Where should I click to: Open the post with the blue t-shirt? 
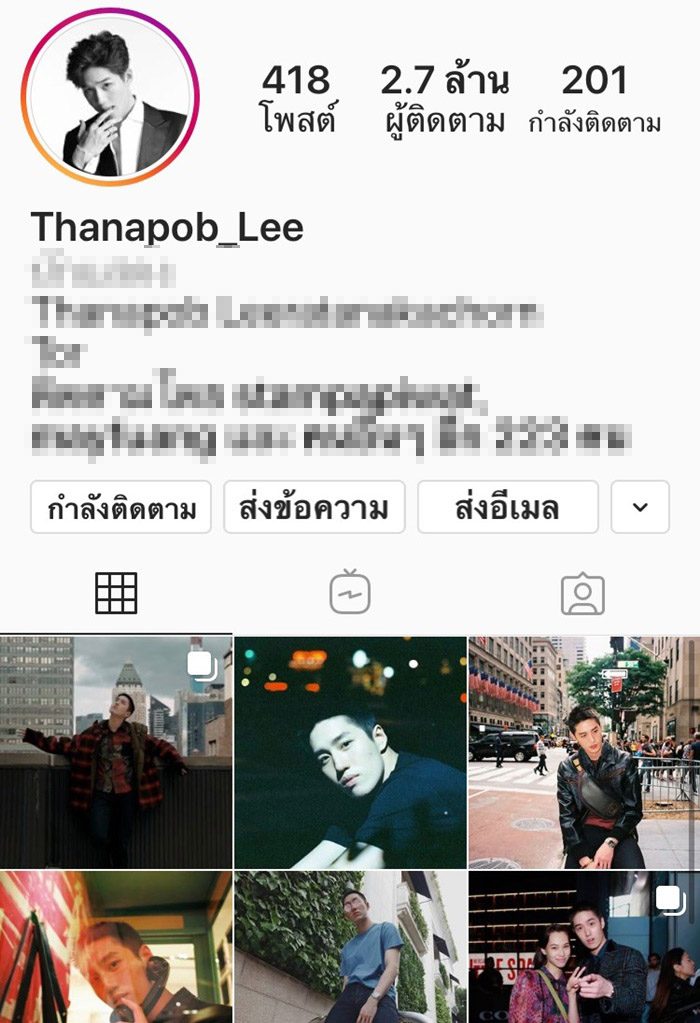click(x=350, y=946)
